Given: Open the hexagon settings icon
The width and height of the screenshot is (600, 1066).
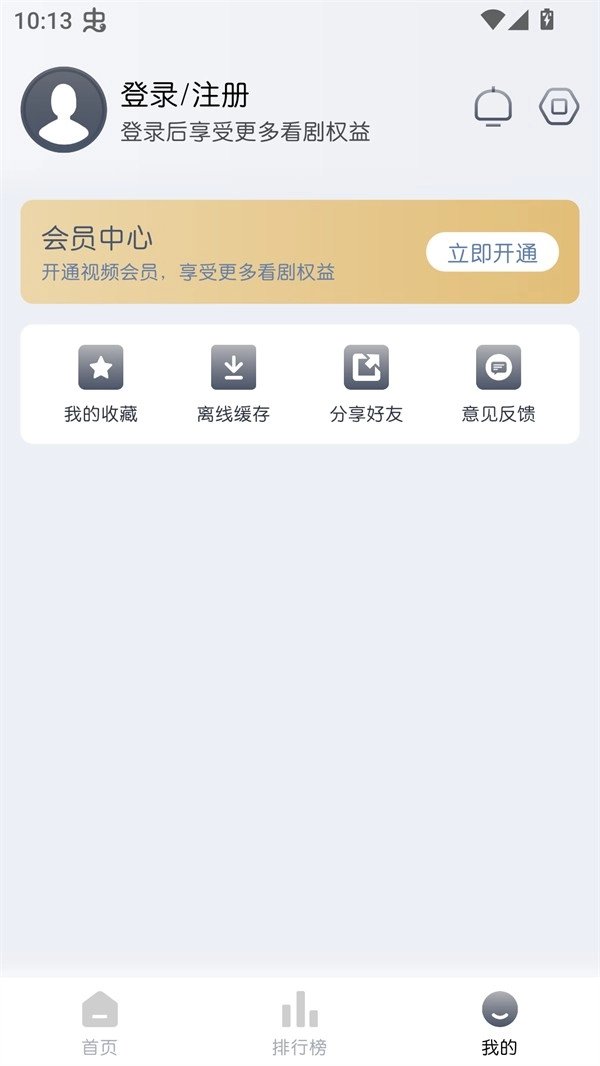Looking at the screenshot, I should [x=559, y=107].
